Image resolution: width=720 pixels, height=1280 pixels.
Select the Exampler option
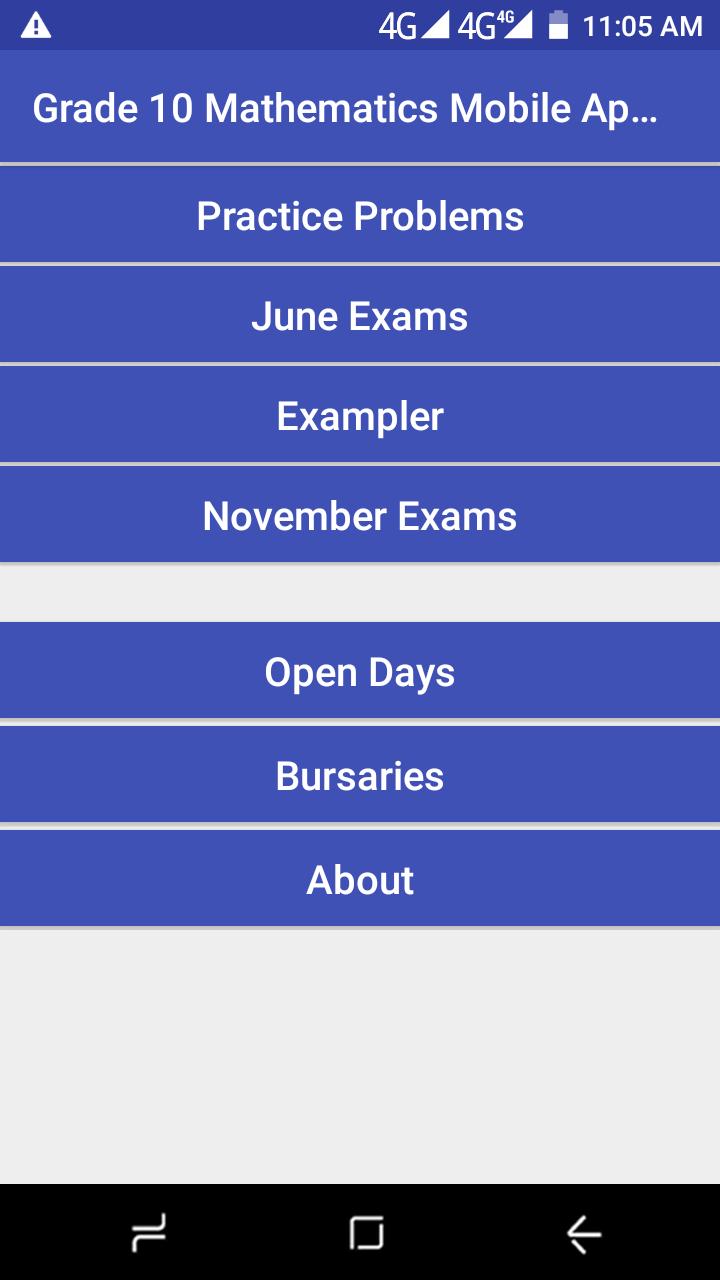pos(360,415)
